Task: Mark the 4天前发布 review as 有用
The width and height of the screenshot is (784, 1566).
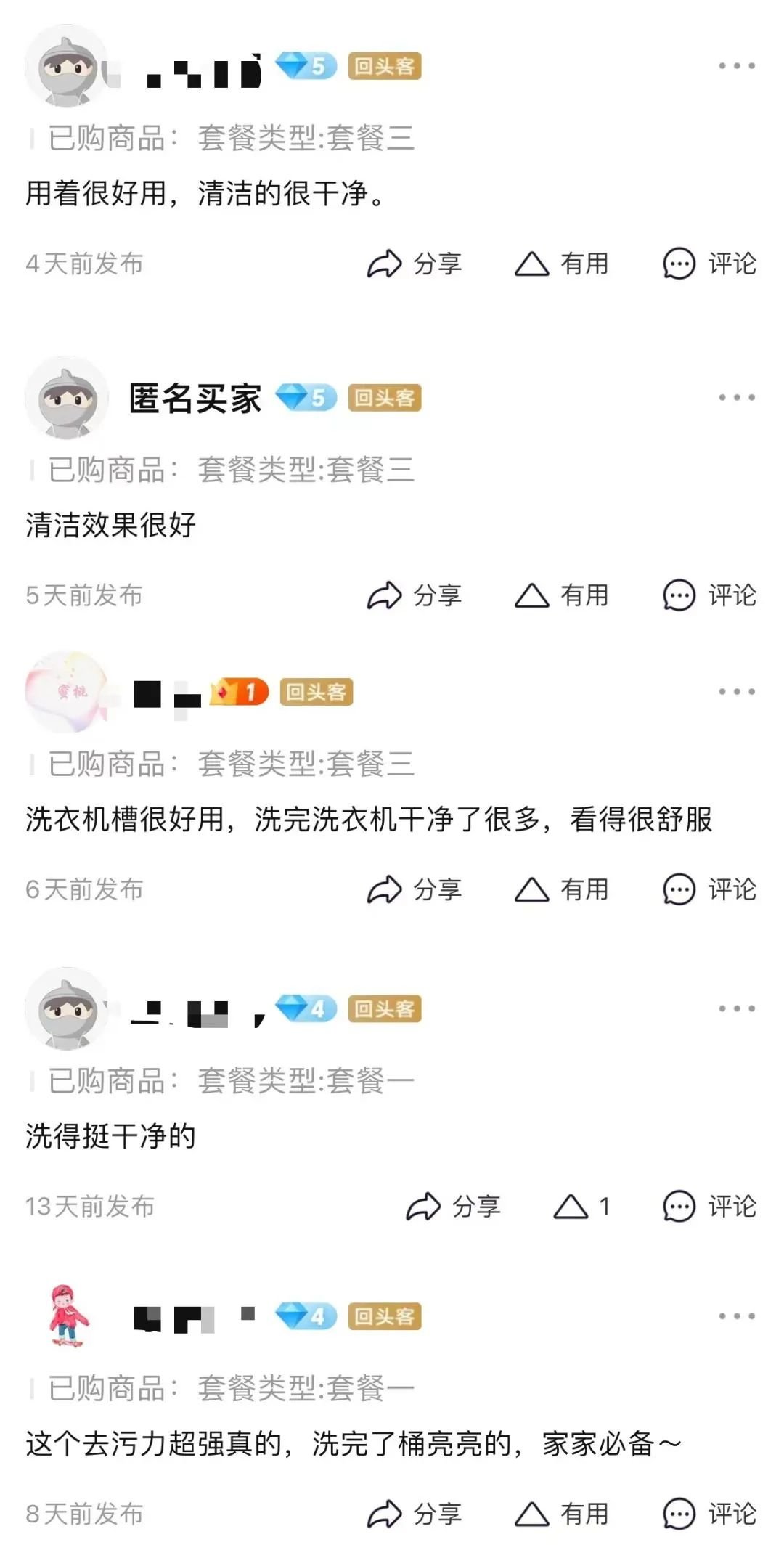Action: pyautogui.click(x=561, y=264)
